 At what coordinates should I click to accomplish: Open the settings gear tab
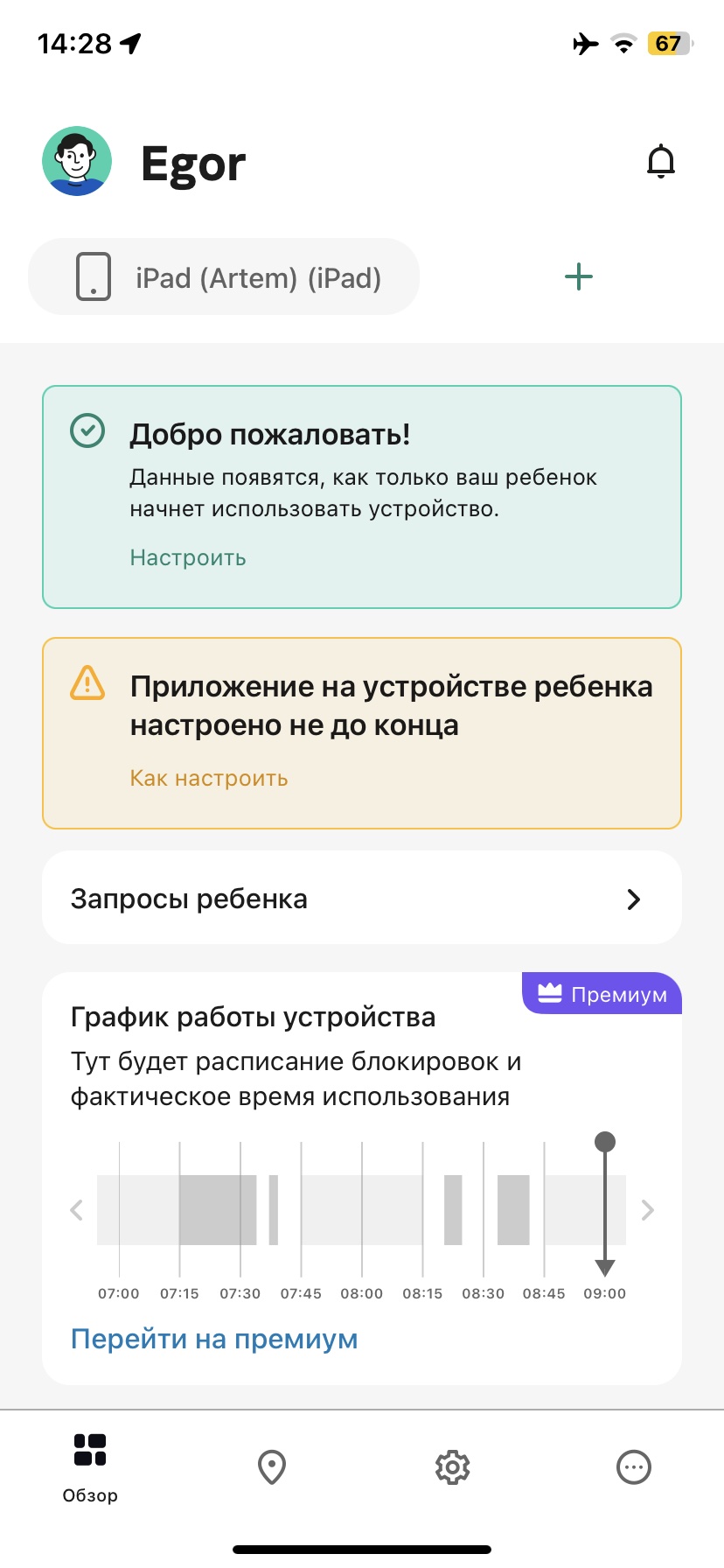(453, 1466)
